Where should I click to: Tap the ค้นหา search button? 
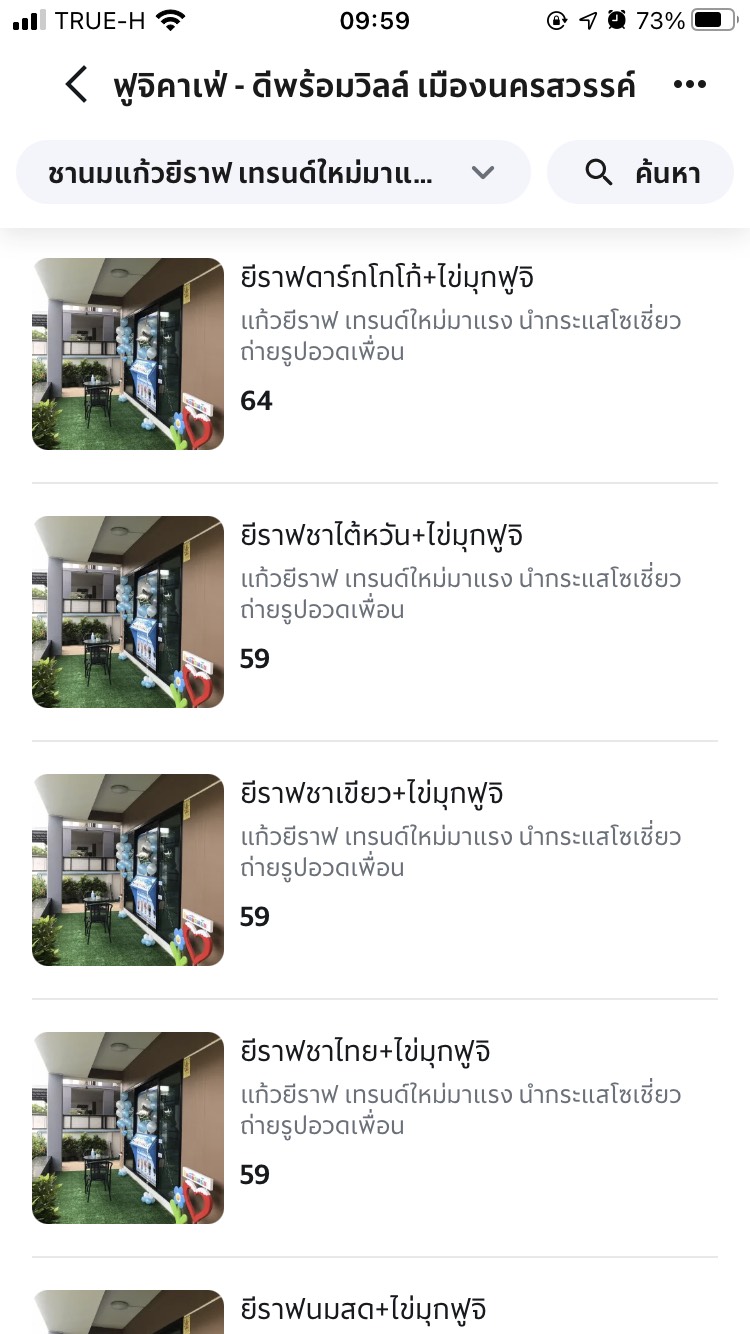641,173
